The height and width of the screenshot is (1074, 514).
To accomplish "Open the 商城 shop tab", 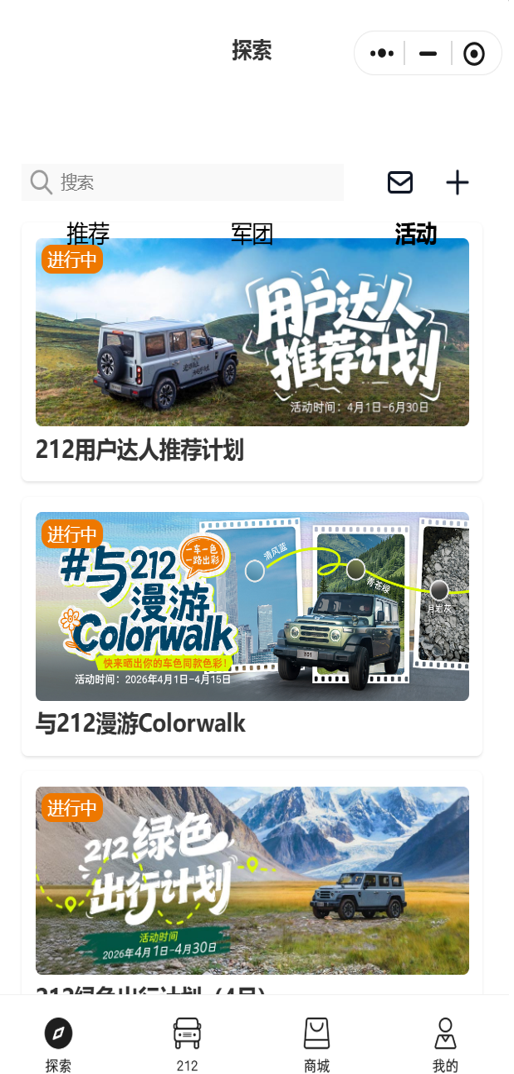I will point(317,1045).
